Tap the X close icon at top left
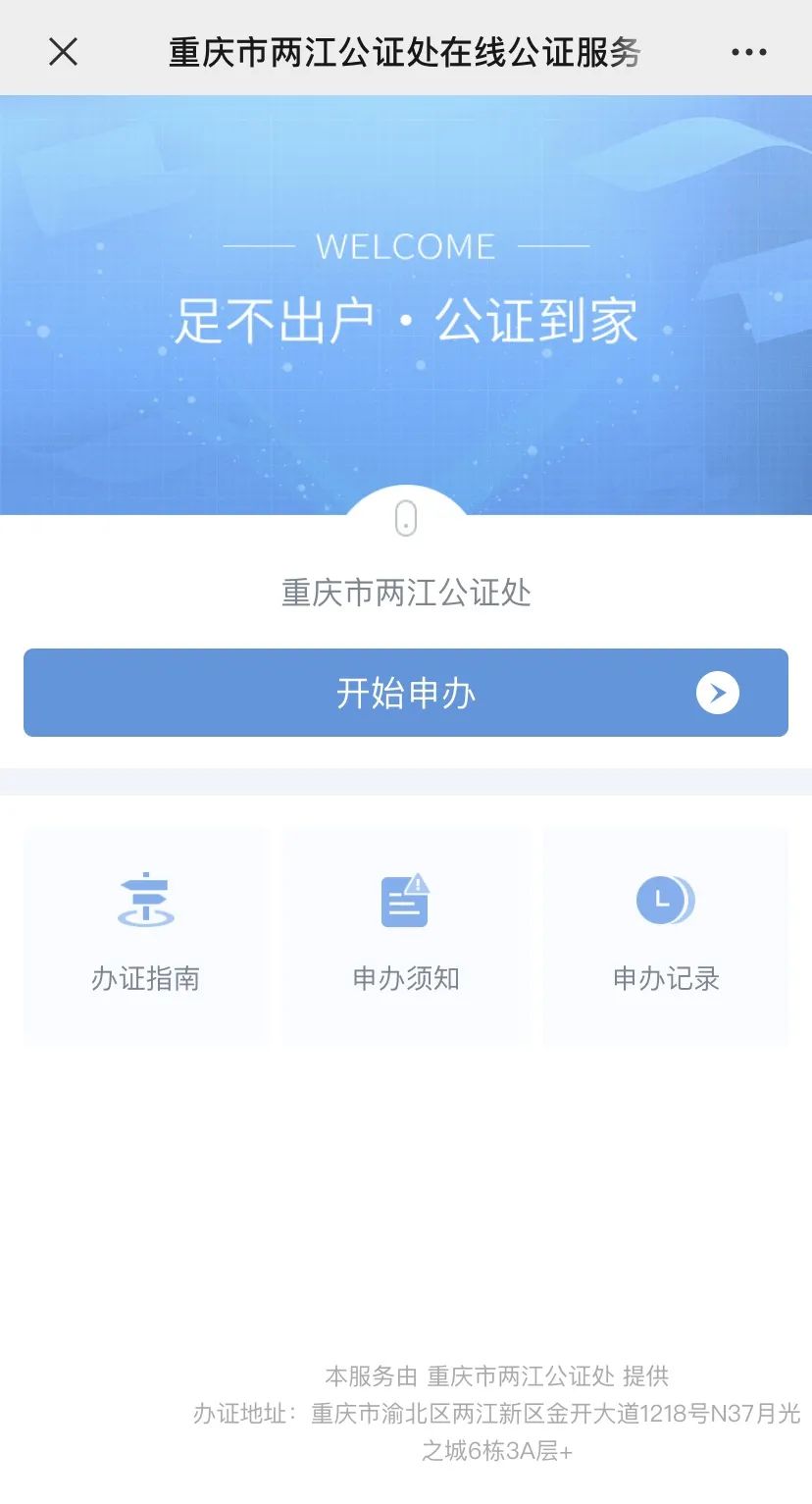The image size is (812, 1504). (63, 51)
